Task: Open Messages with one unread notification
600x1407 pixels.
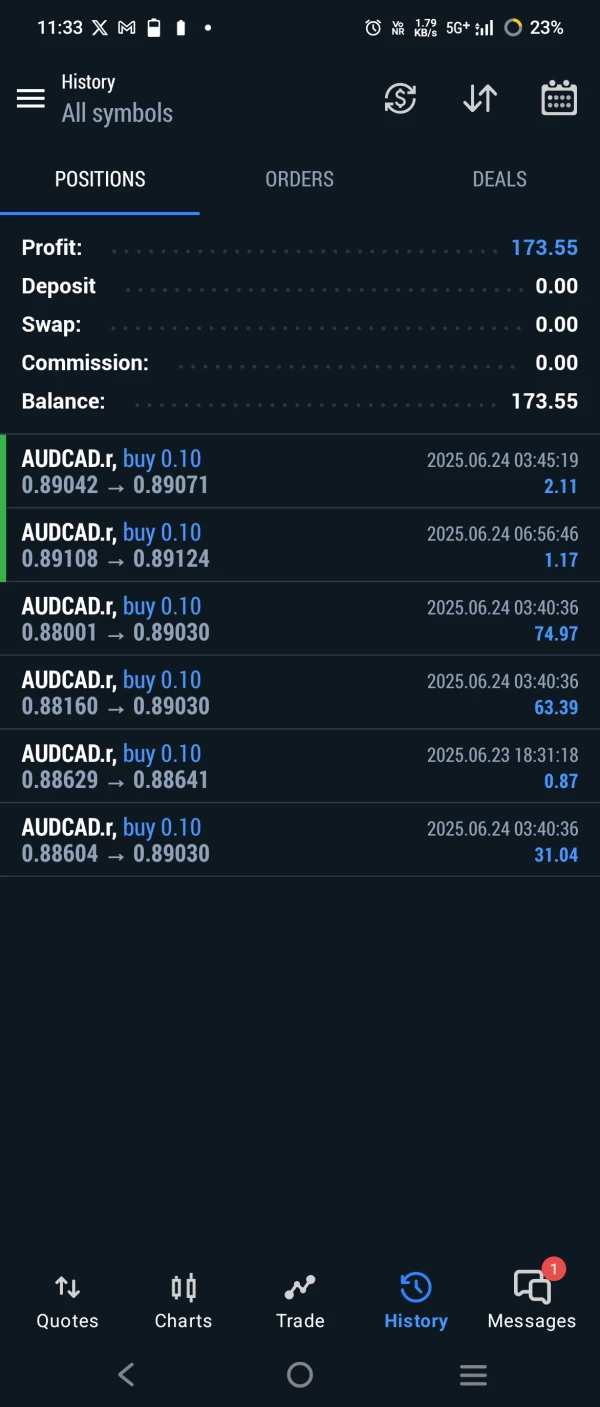Action: coord(532,1302)
